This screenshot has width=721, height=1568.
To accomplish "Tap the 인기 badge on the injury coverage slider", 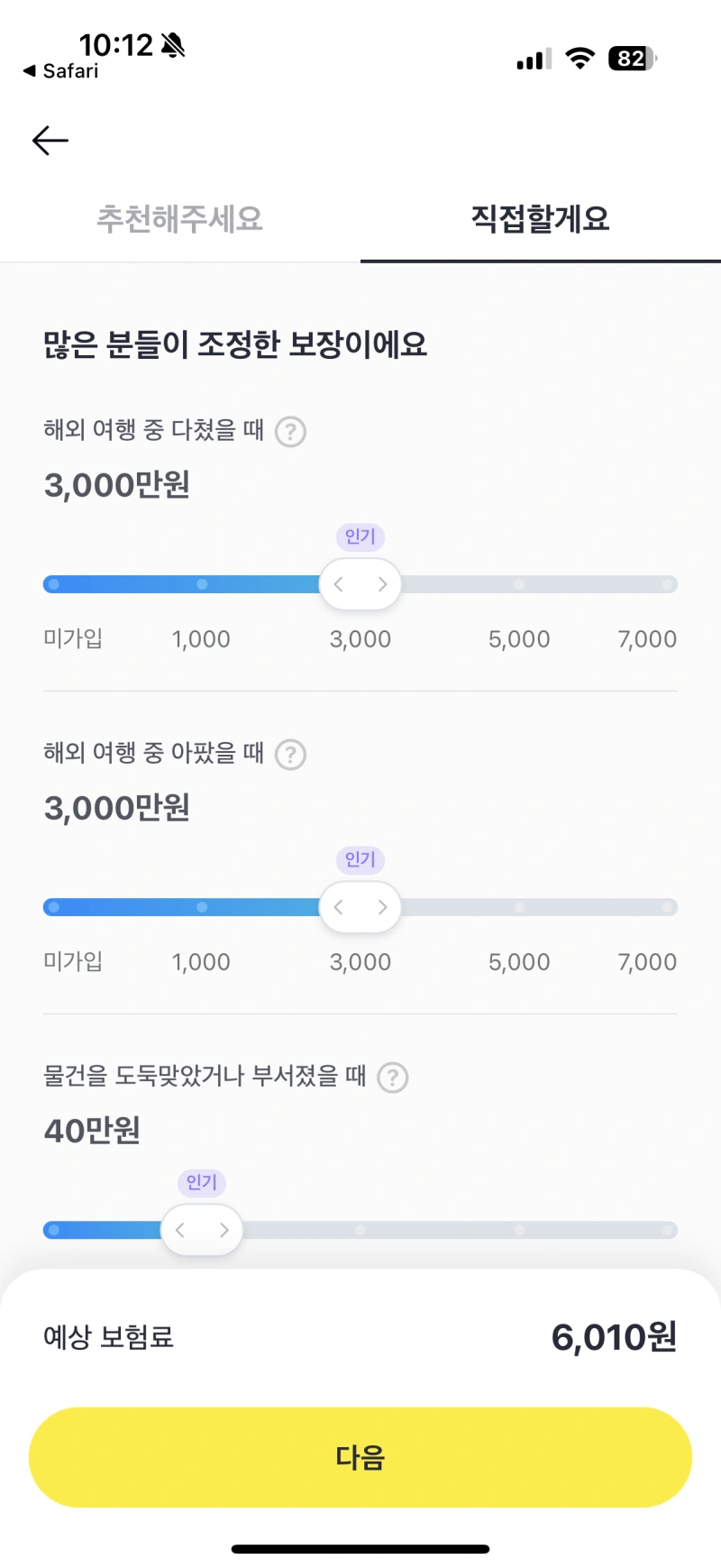I will [x=360, y=536].
